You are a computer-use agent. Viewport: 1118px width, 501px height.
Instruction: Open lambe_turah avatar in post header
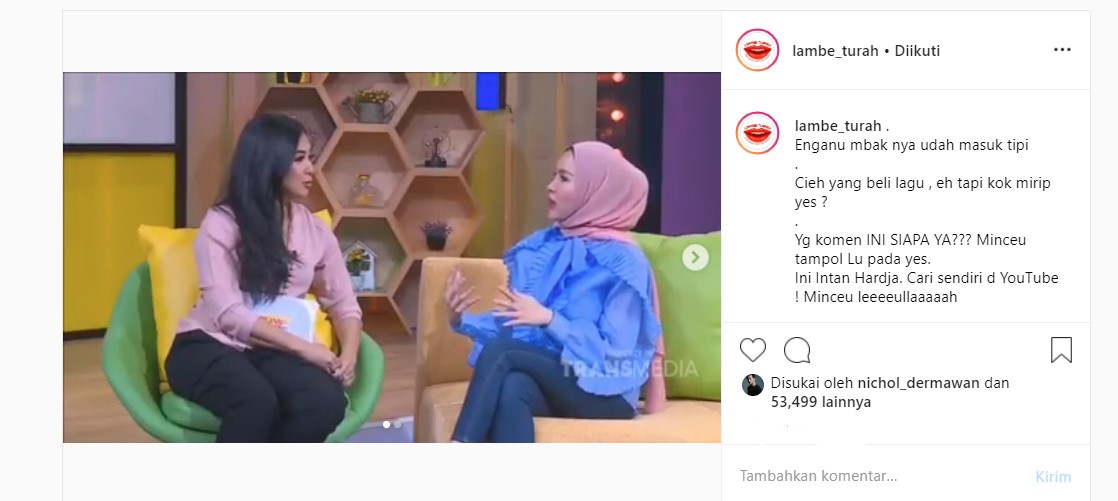(x=757, y=51)
